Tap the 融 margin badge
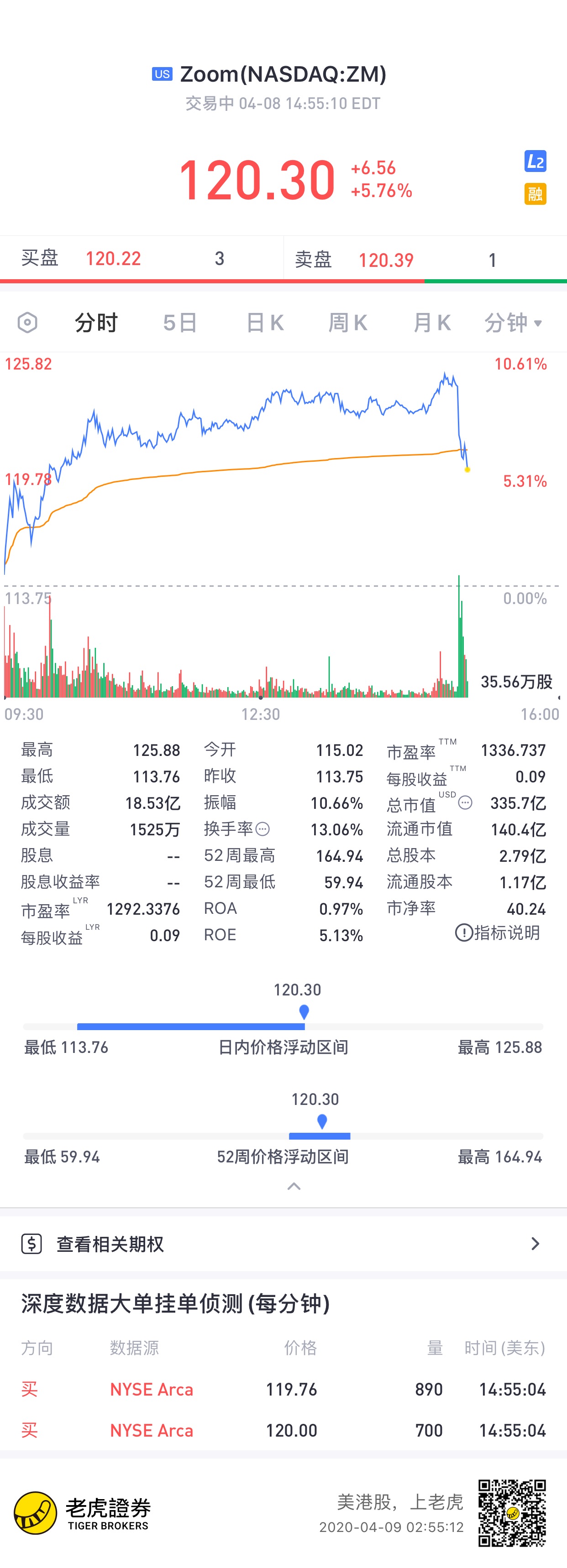This screenshot has width=567, height=1568. coord(535,194)
